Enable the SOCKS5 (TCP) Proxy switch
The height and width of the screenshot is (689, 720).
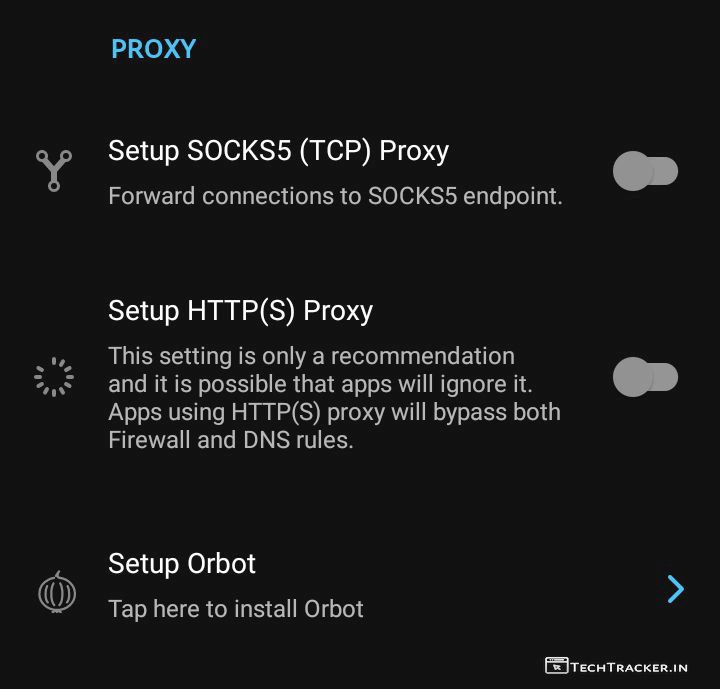pyautogui.click(x=645, y=171)
